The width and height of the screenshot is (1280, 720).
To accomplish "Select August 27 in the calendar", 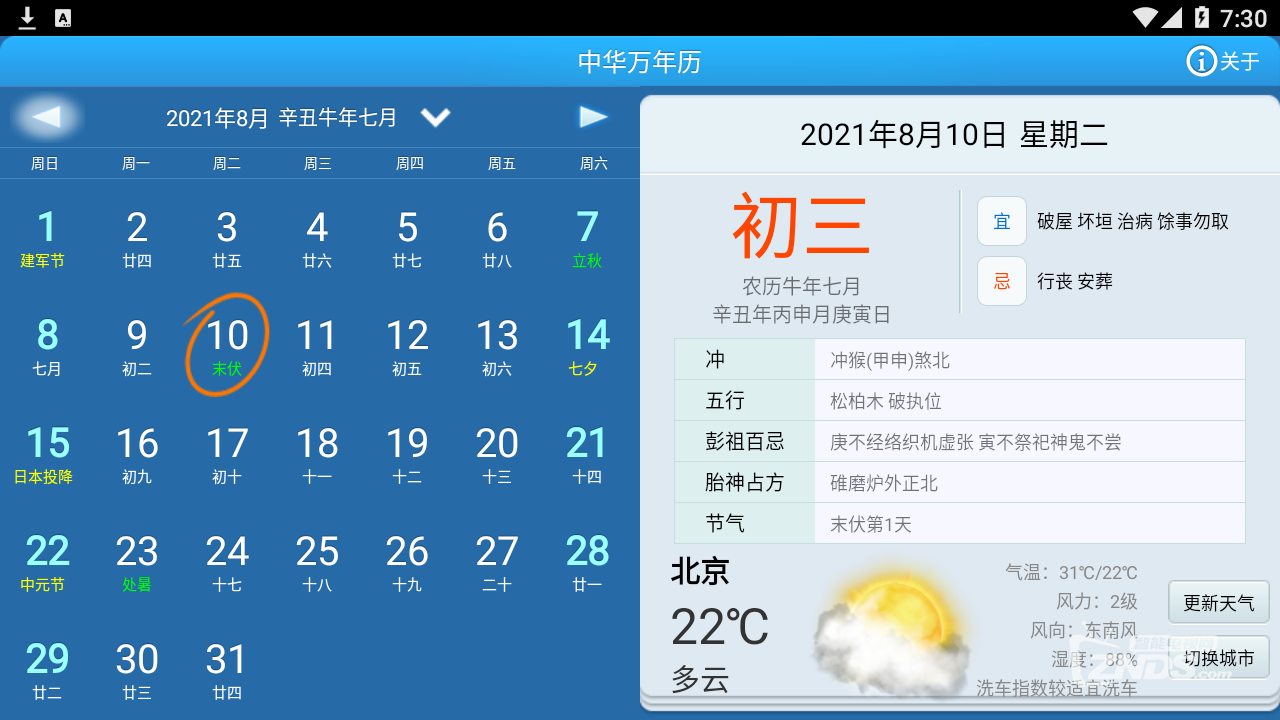I will pyautogui.click(x=497, y=562).
